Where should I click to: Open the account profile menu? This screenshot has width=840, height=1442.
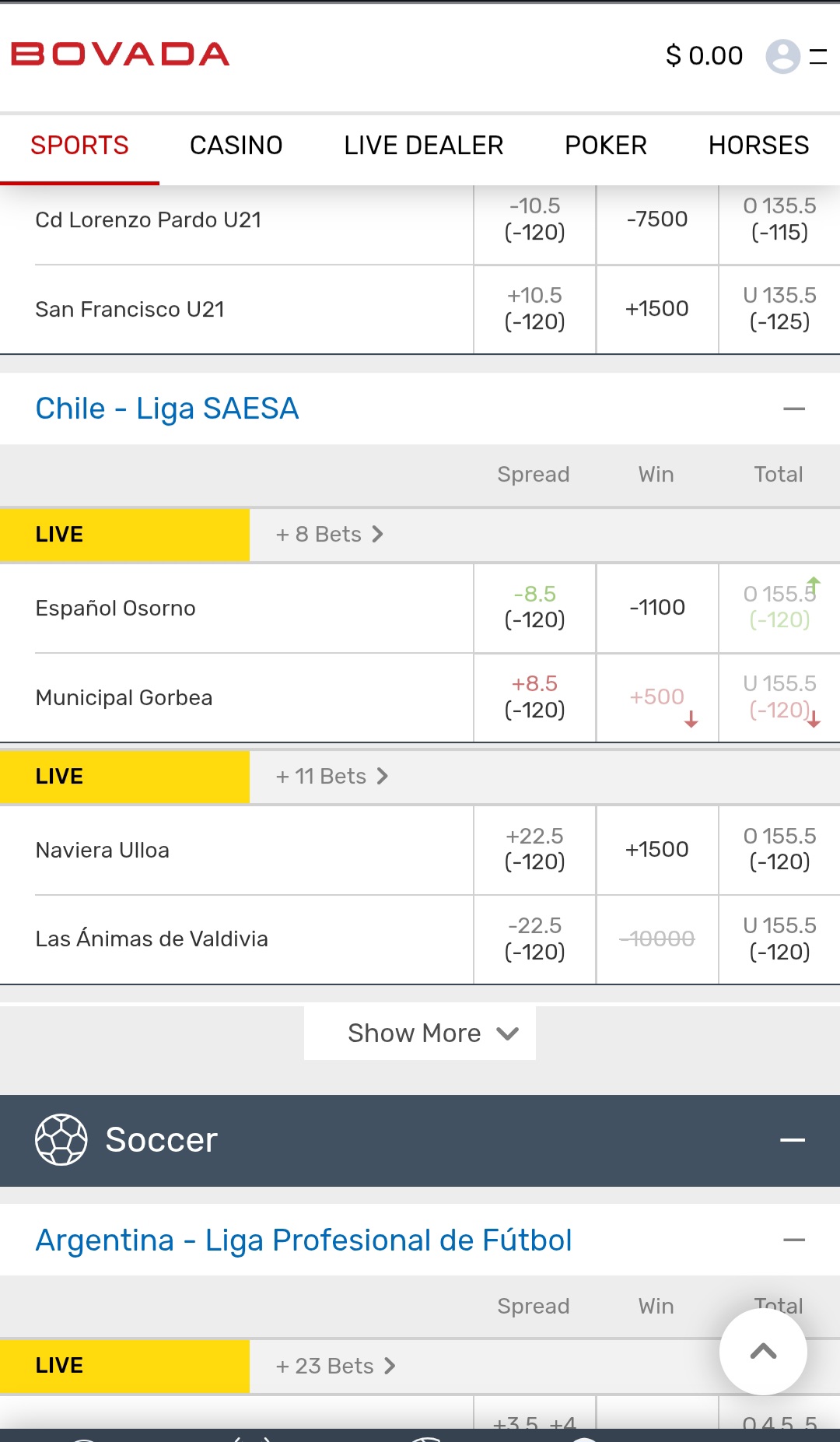(782, 56)
